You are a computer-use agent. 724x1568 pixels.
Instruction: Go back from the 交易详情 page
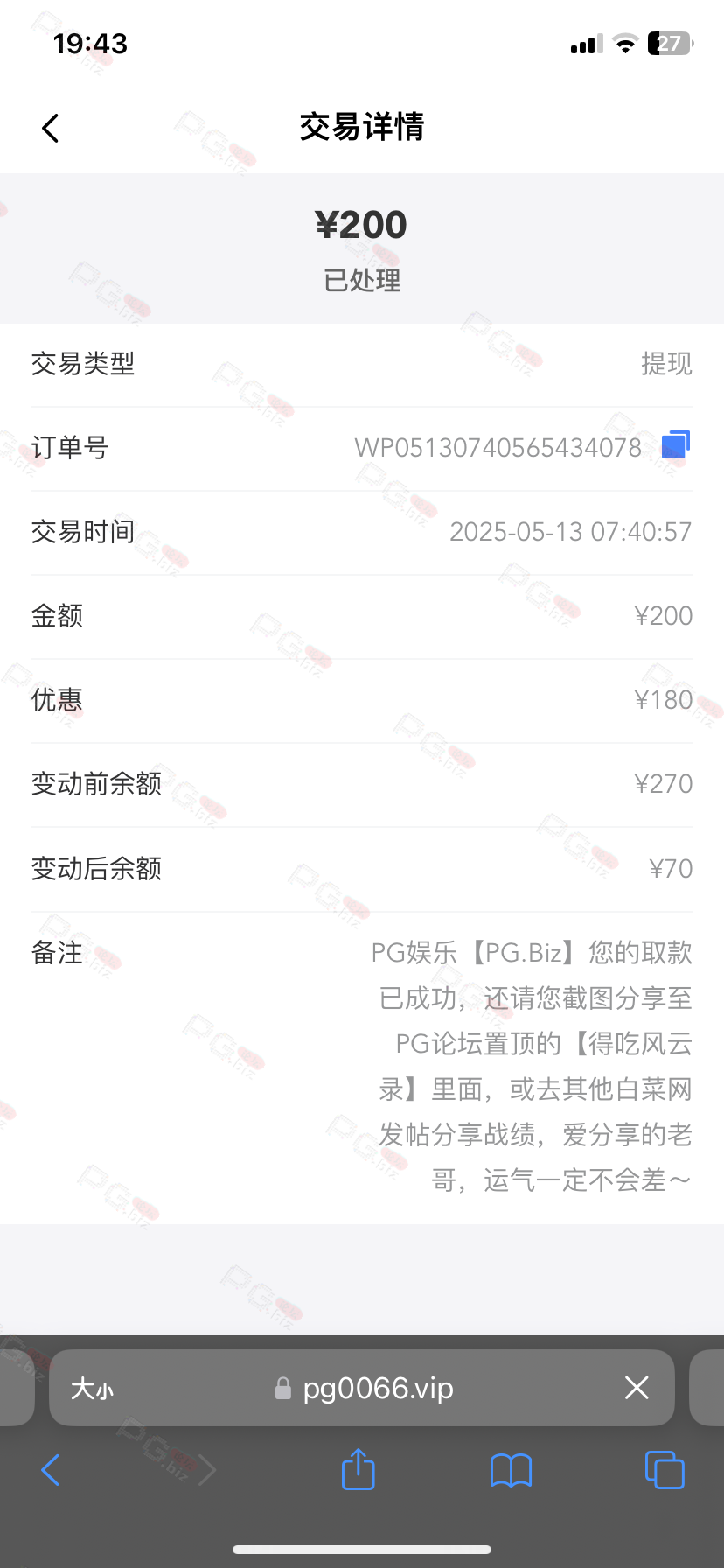(51, 128)
